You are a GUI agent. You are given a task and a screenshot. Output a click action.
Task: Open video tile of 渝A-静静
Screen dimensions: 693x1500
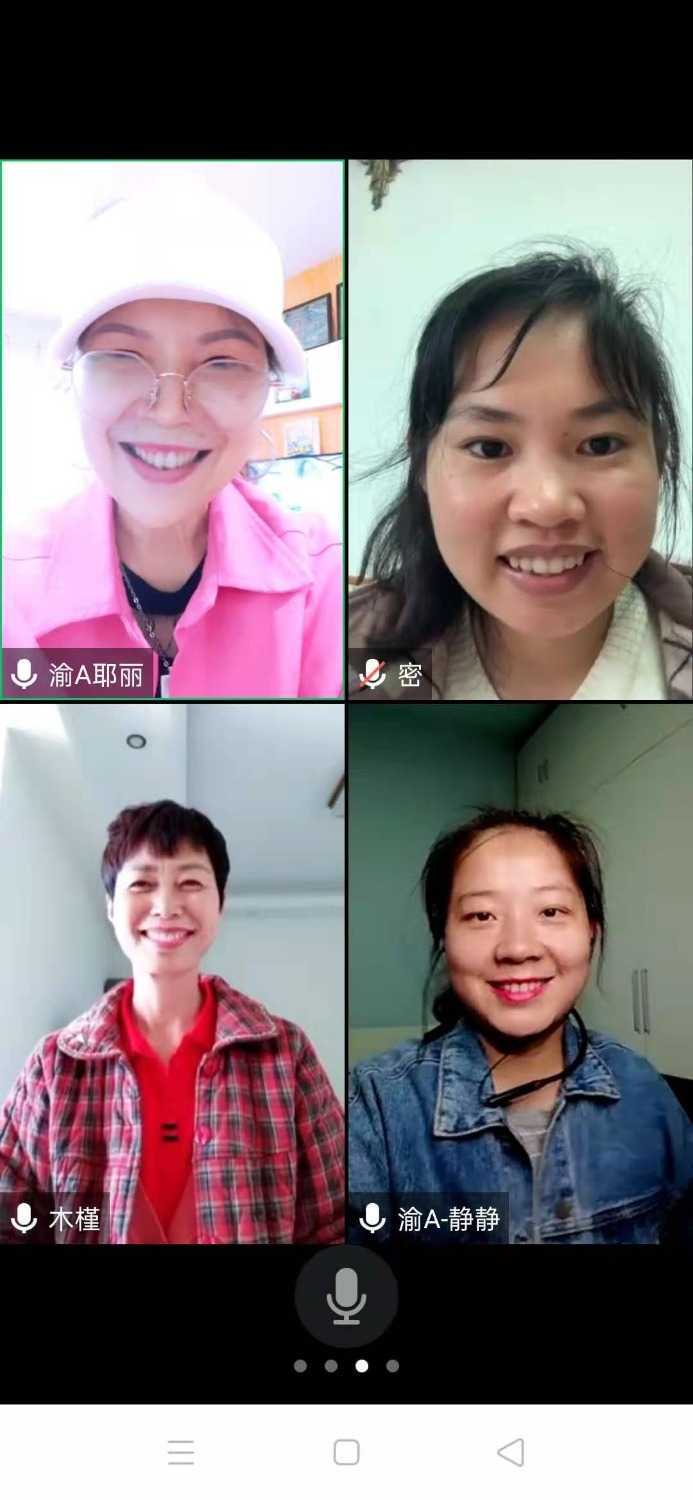pos(520,973)
